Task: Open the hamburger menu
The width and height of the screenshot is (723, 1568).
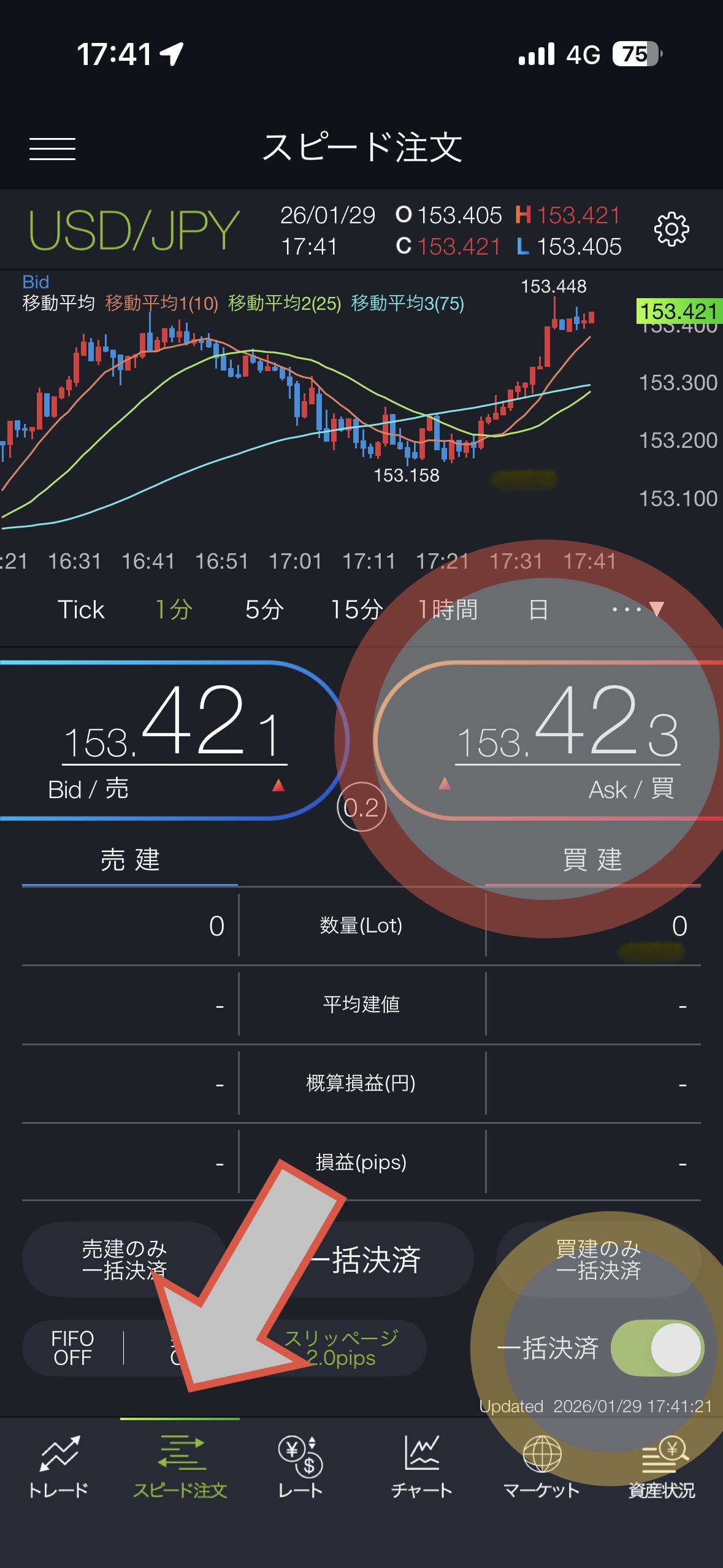Action: [x=53, y=149]
